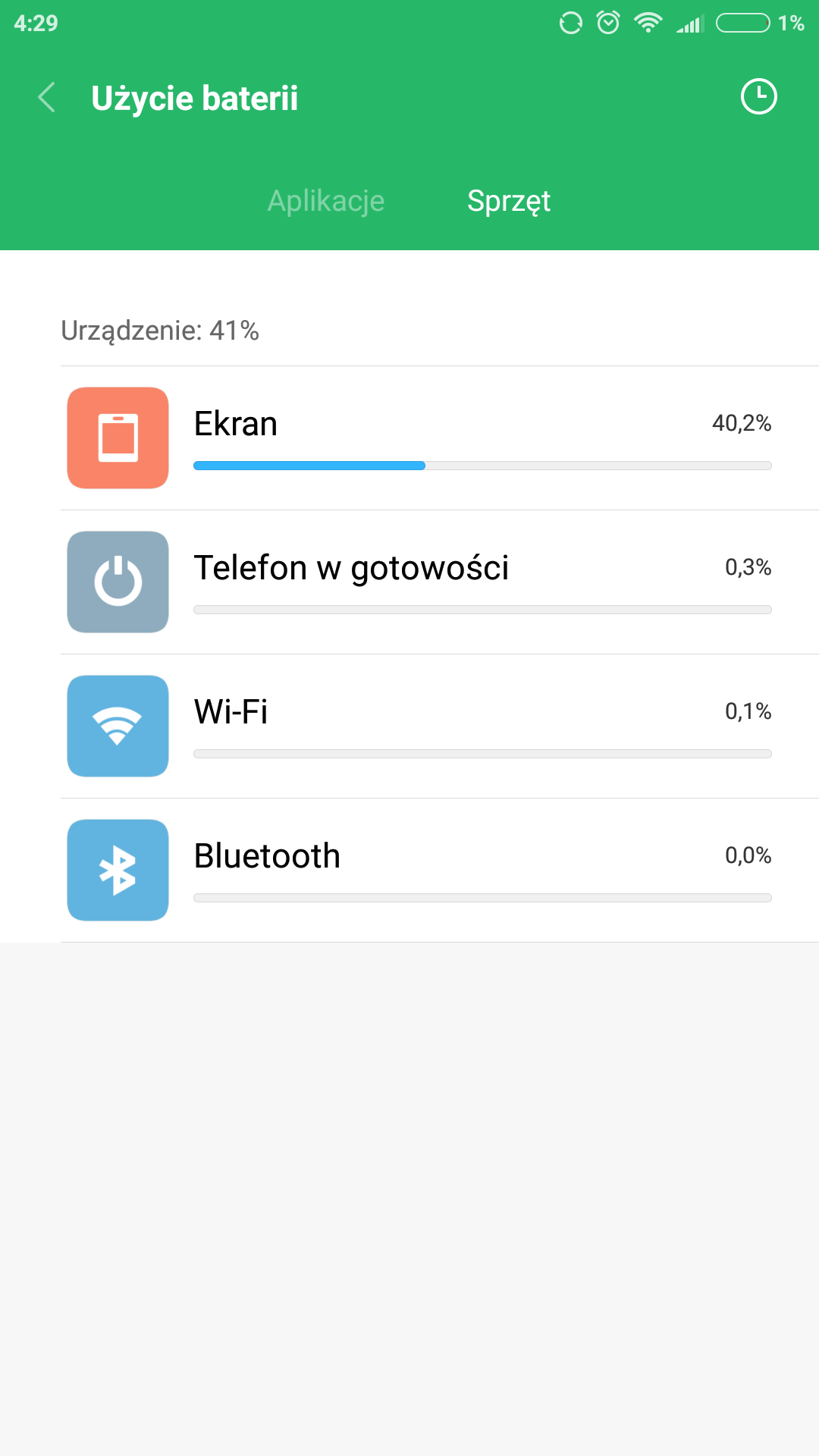Open Telefon w gotowości usage details
This screenshot has width=819, height=1456.
440,582
